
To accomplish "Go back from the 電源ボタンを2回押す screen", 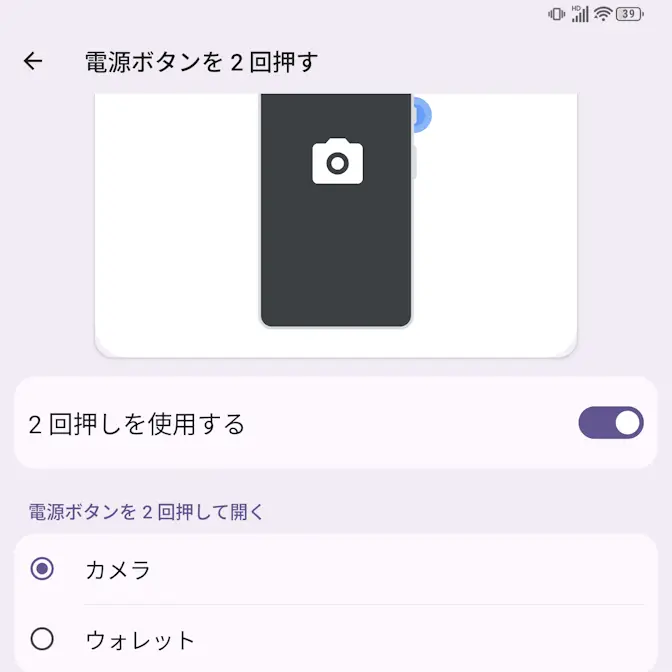I will coord(33,61).
